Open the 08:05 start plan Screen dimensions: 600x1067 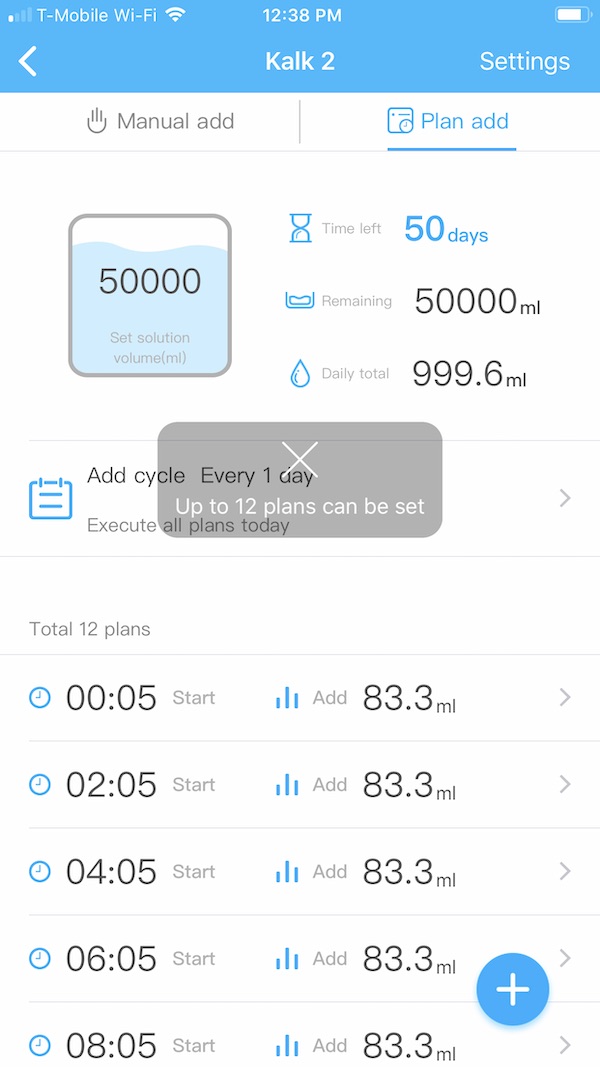coord(300,1036)
